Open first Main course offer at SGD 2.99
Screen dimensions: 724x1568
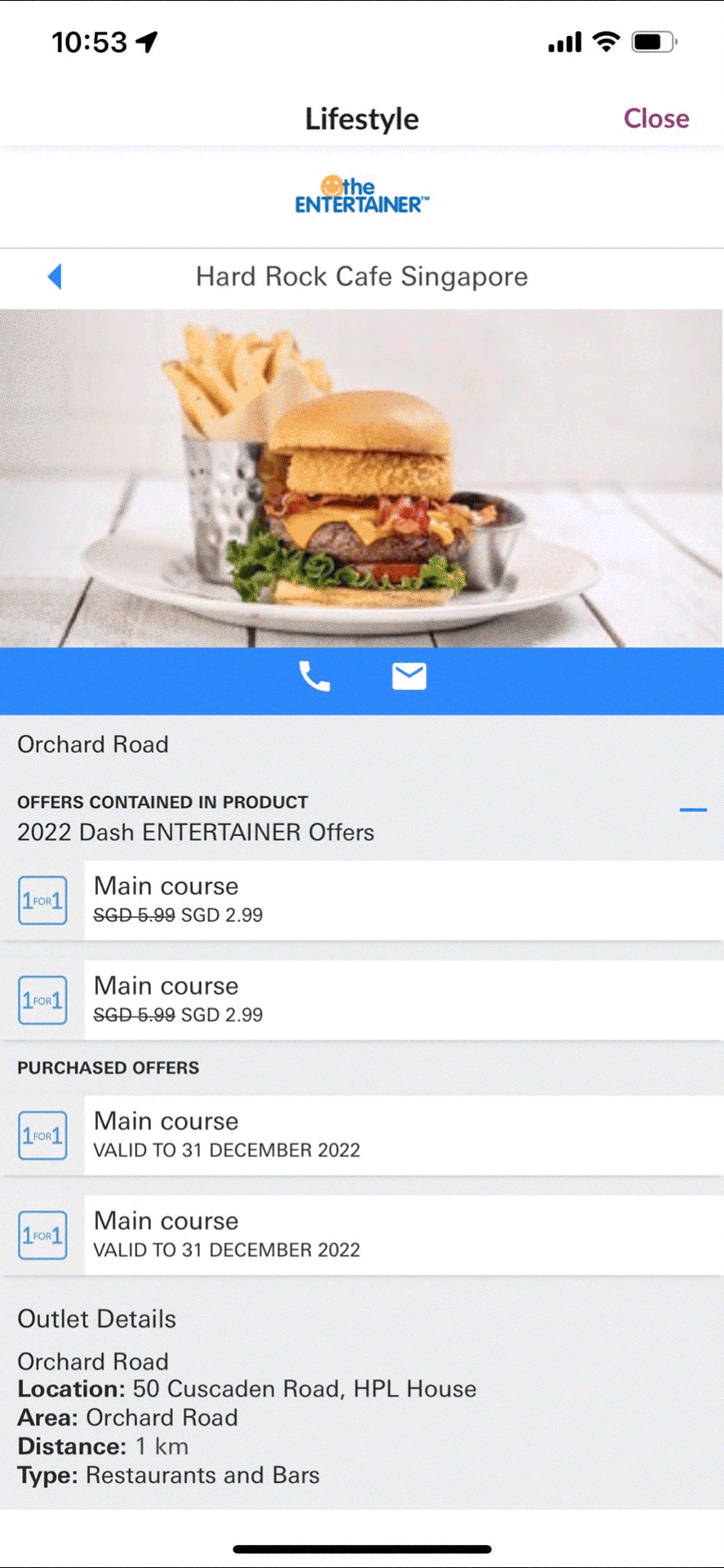362,900
